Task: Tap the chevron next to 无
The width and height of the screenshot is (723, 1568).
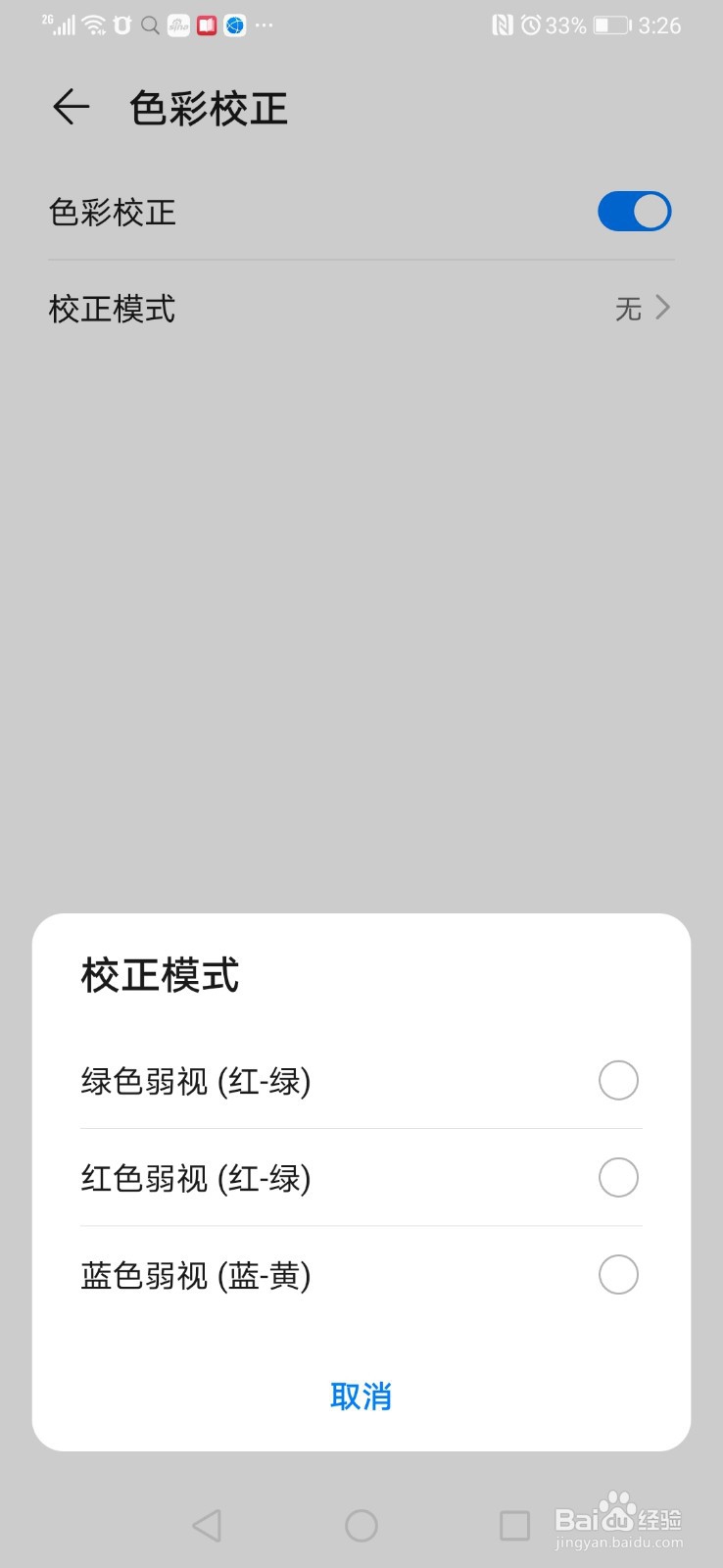Action: click(662, 309)
